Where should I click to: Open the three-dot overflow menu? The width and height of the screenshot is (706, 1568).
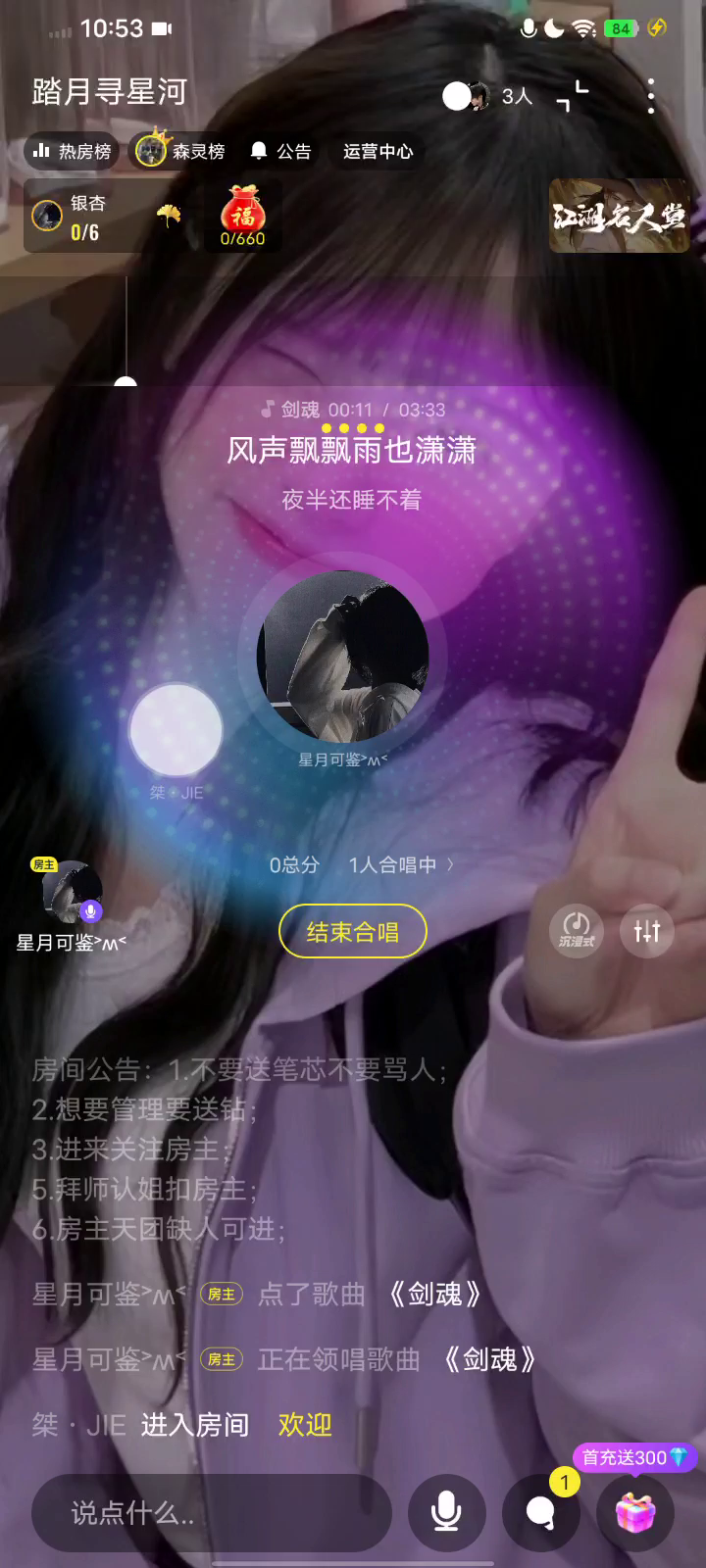[x=651, y=96]
